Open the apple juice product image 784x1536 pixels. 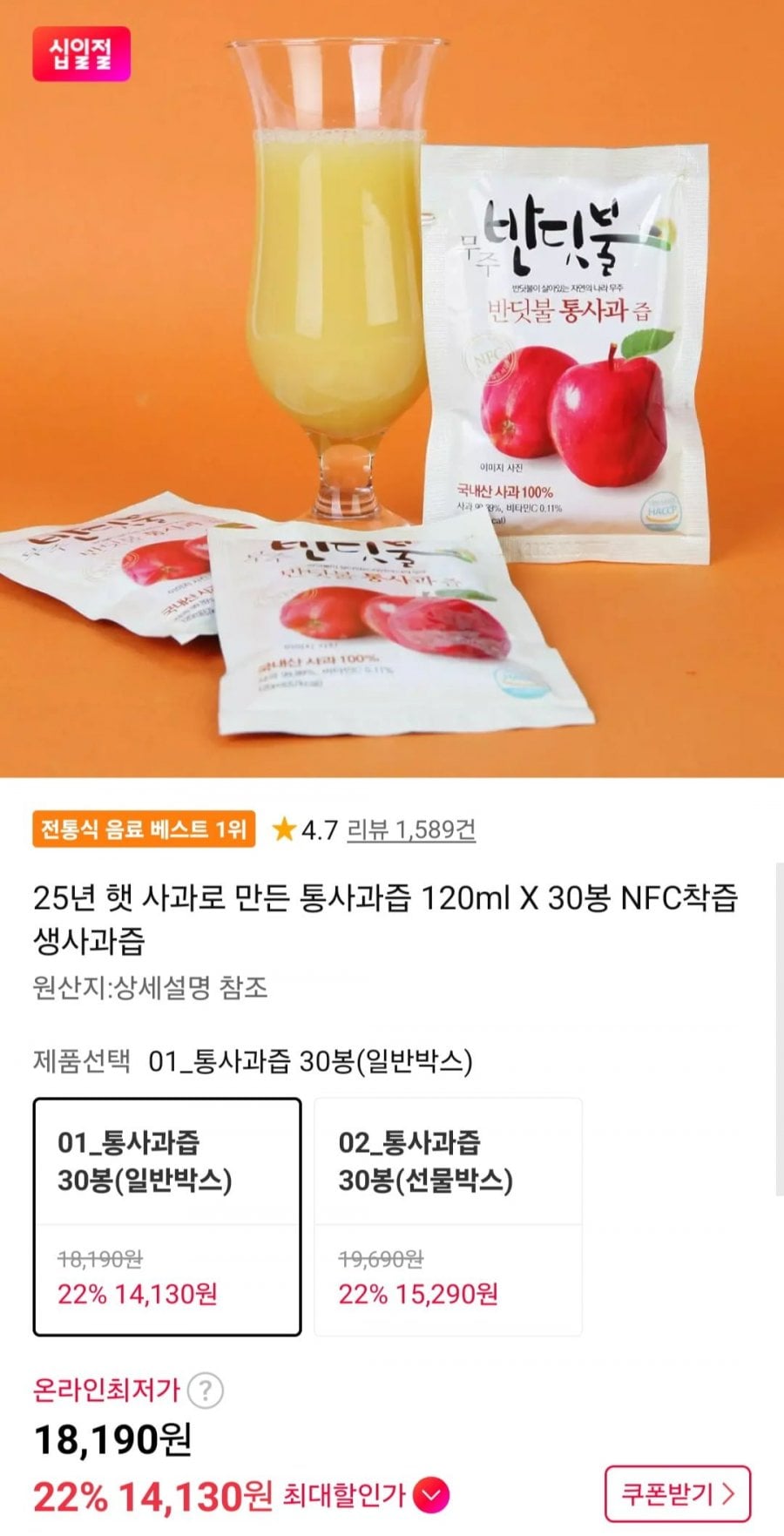pyautogui.click(x=392, y=389)
